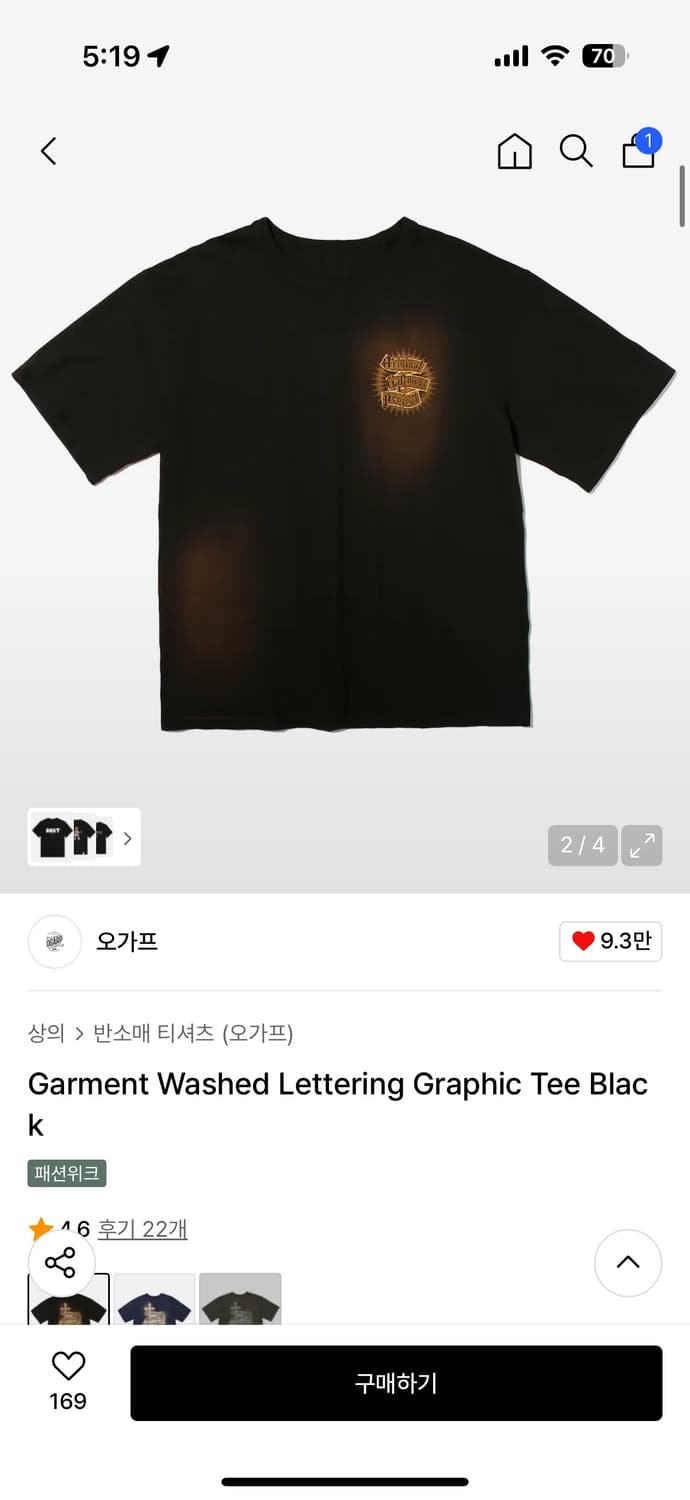Open the shopping bag with 1 item
Screen dimensions: 690x1500
[639, 150]
